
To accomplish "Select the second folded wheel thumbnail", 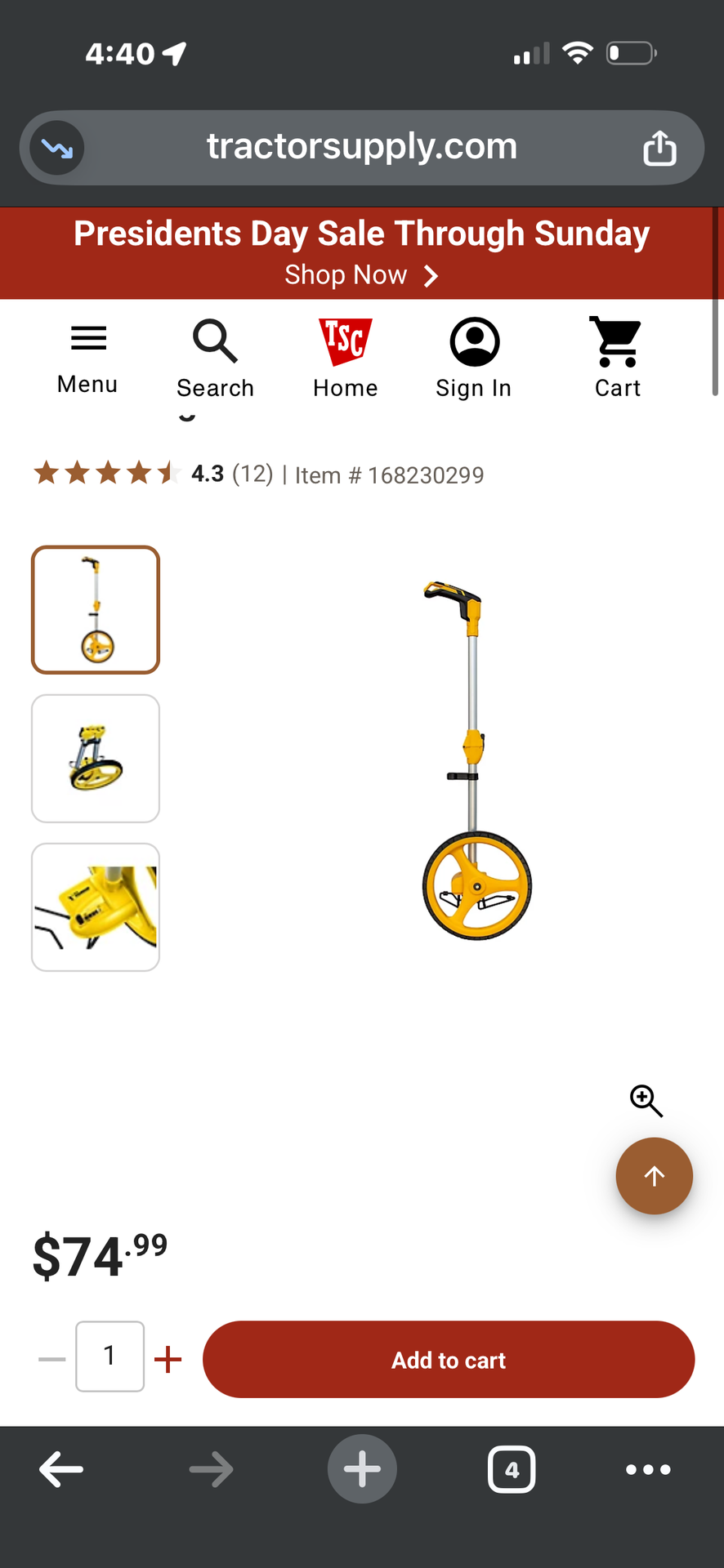I will pos(96,759).
